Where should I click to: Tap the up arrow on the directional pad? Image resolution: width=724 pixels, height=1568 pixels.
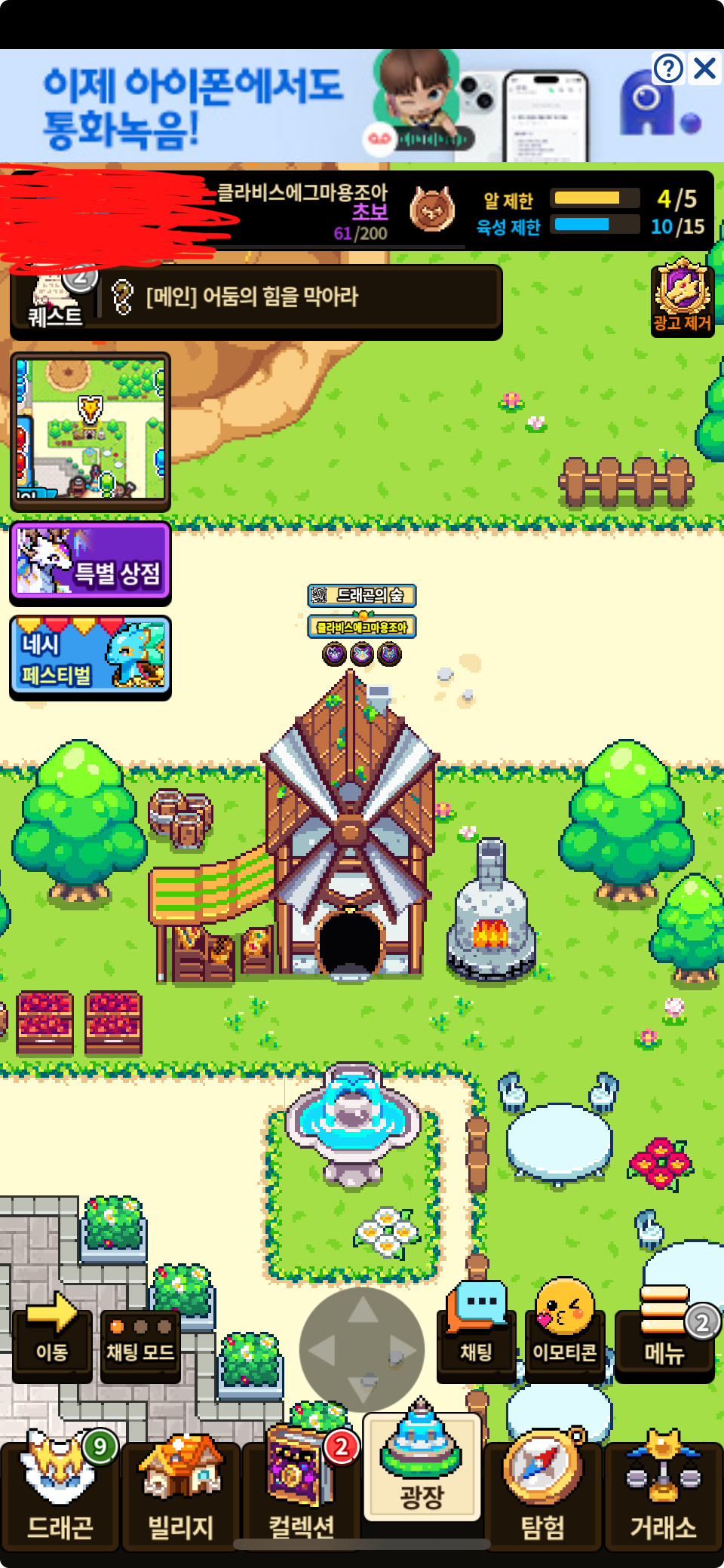[363, 1310]
